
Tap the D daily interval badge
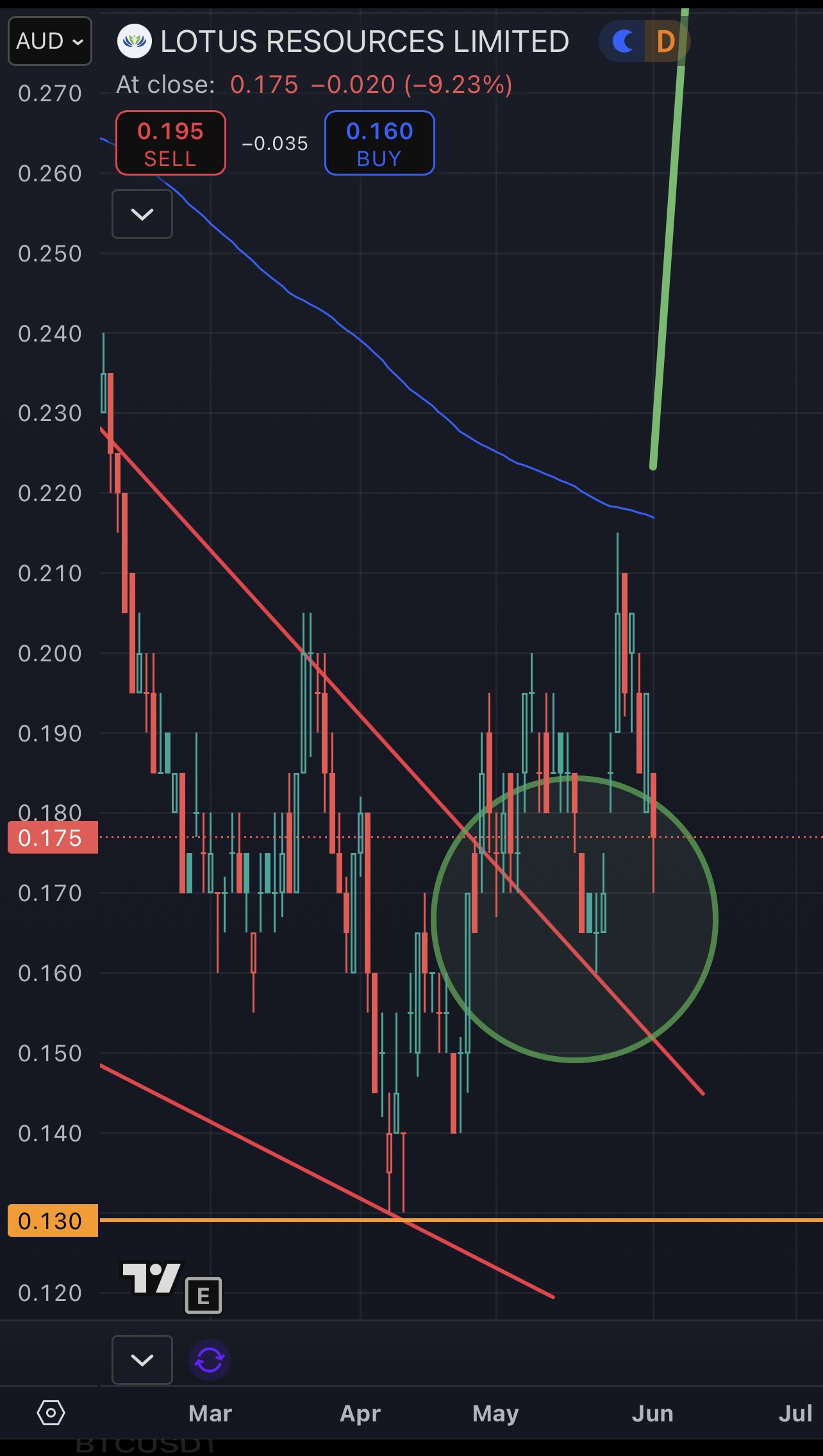666,42
